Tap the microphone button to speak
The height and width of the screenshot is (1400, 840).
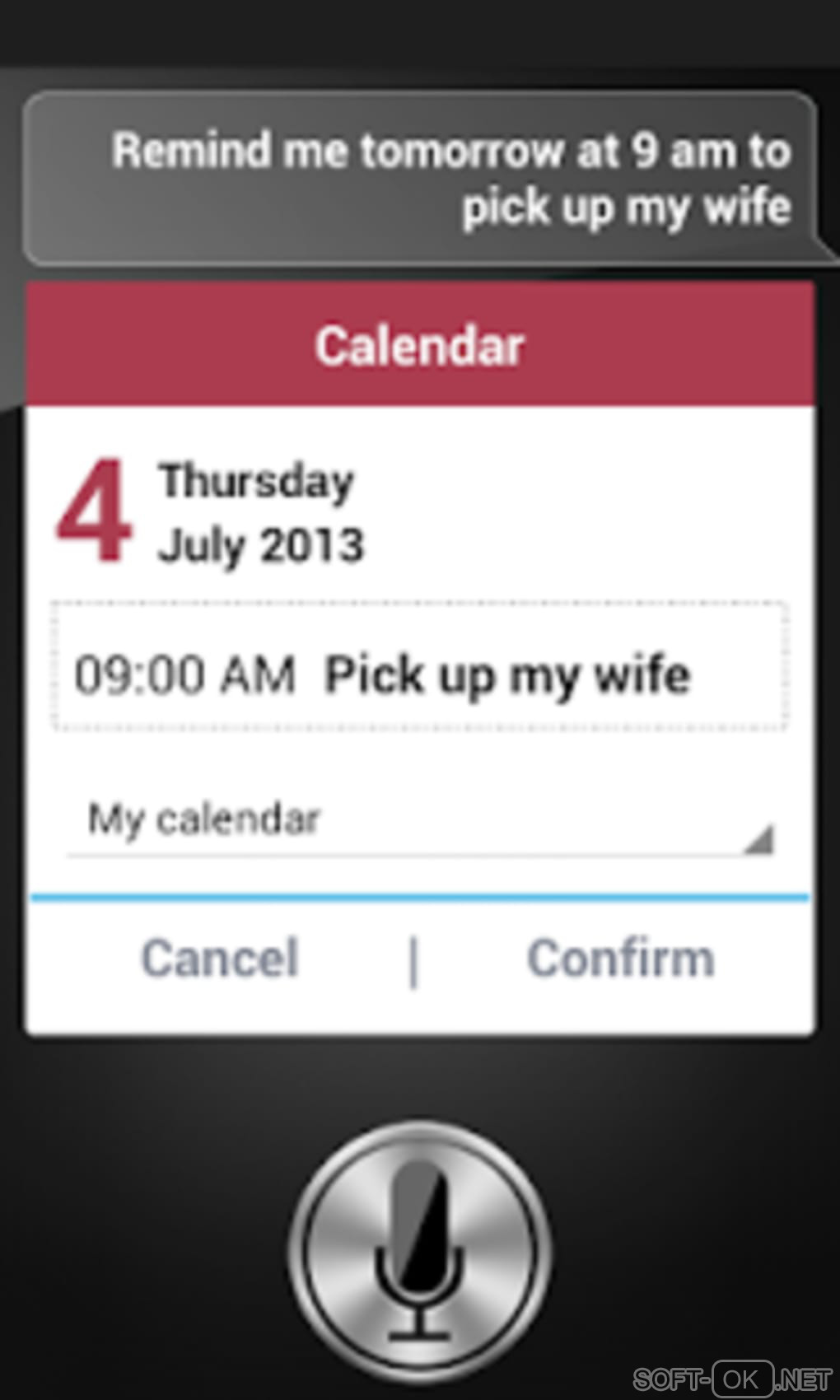pyautogui.click(x=419, y=1252)
